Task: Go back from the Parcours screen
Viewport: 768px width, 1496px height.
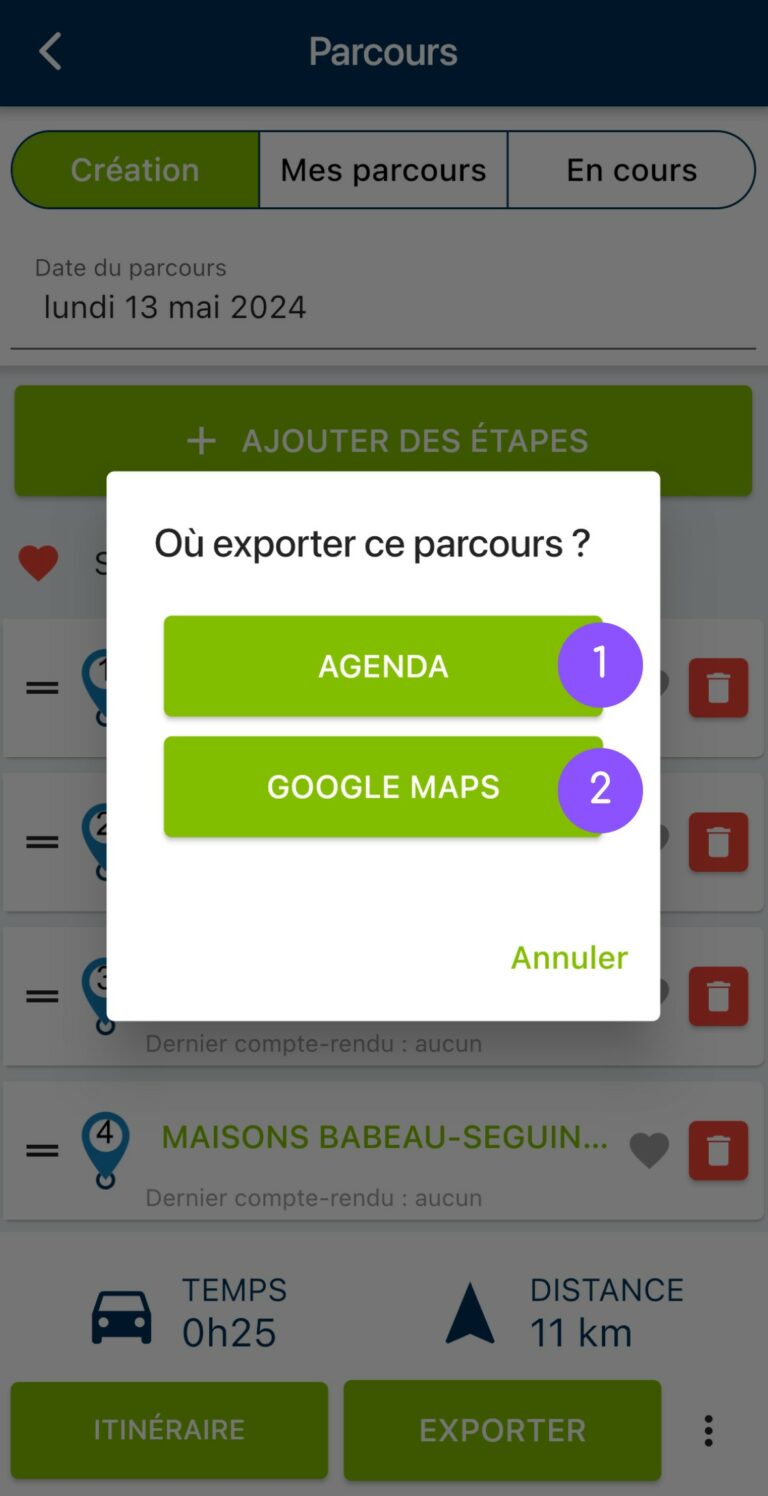Action: [x=50, y=52]
